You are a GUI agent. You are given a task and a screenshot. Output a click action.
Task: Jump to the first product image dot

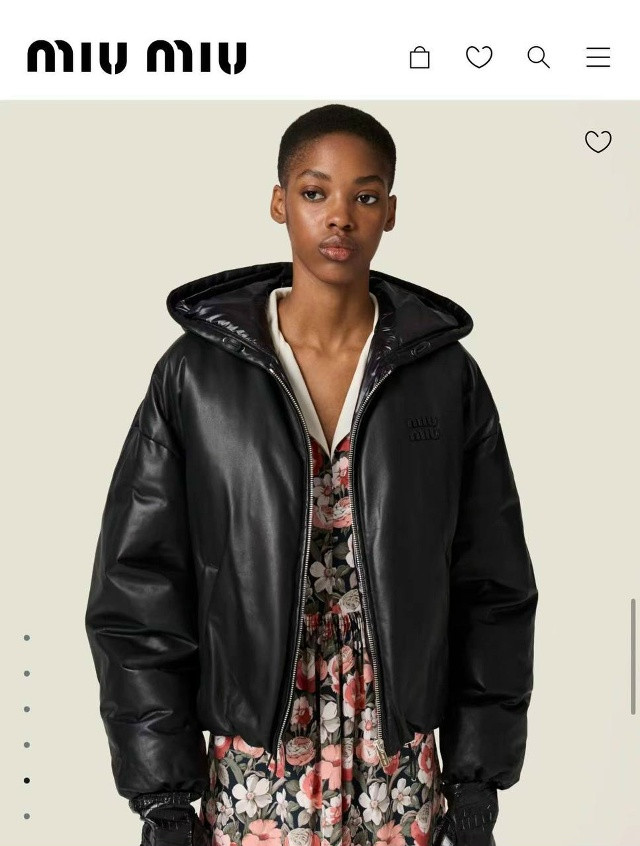(27, 638)
